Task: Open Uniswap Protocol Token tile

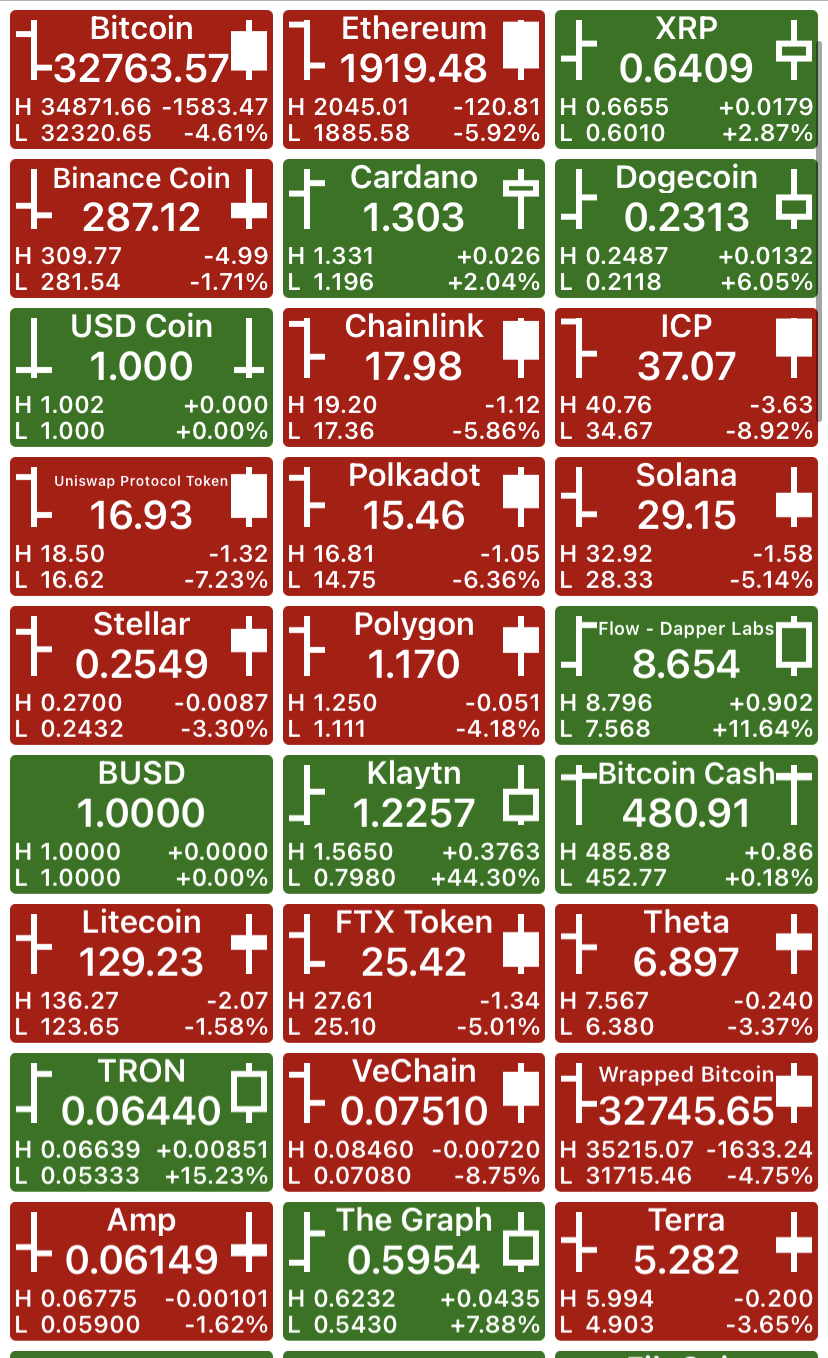Action: click(141, 526)
